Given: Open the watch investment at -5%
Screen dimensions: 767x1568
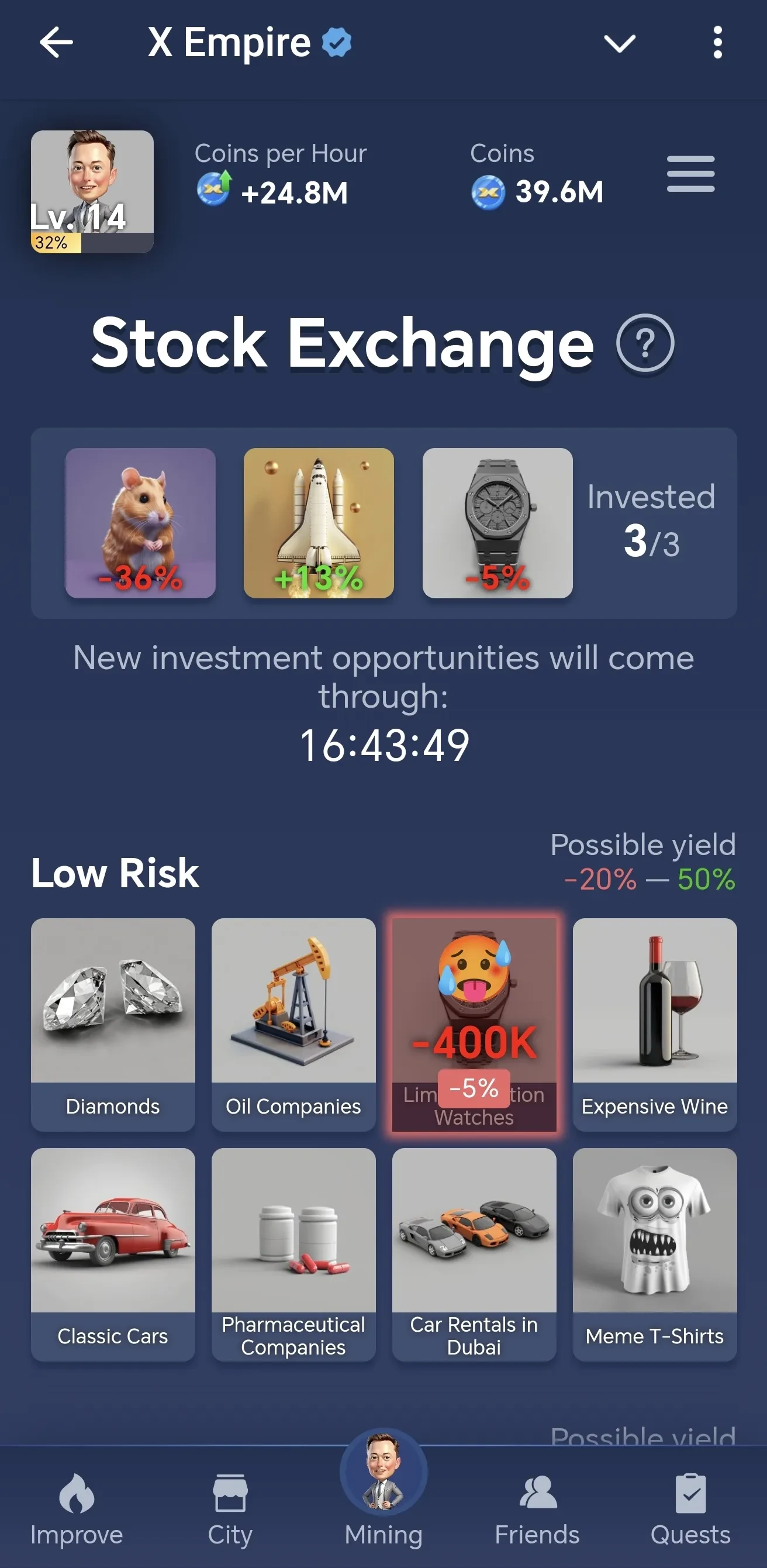Looking at the screenshot, I should [497, 523].
